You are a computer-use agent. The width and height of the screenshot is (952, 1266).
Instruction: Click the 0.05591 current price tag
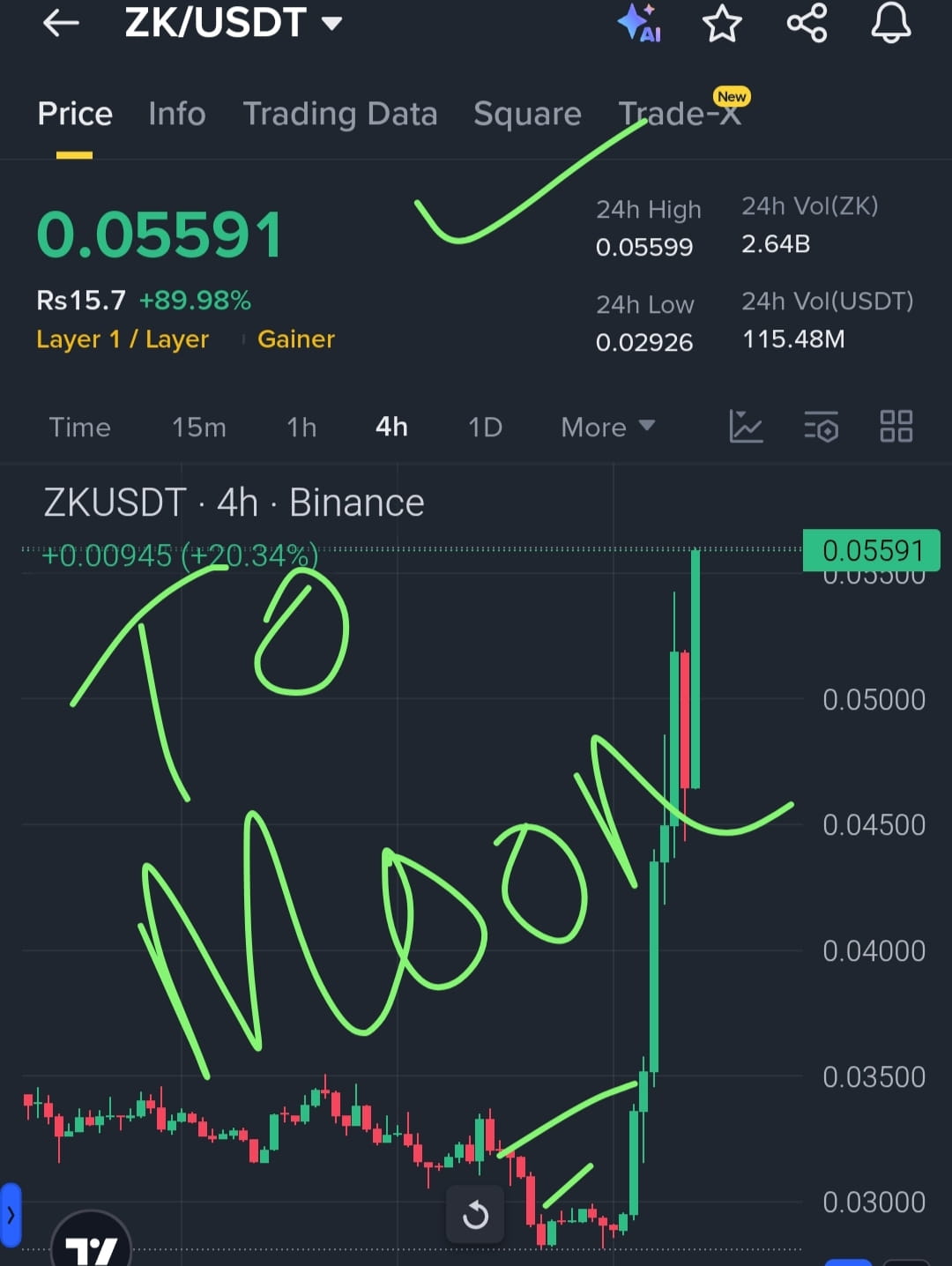(x=872, y=550)
